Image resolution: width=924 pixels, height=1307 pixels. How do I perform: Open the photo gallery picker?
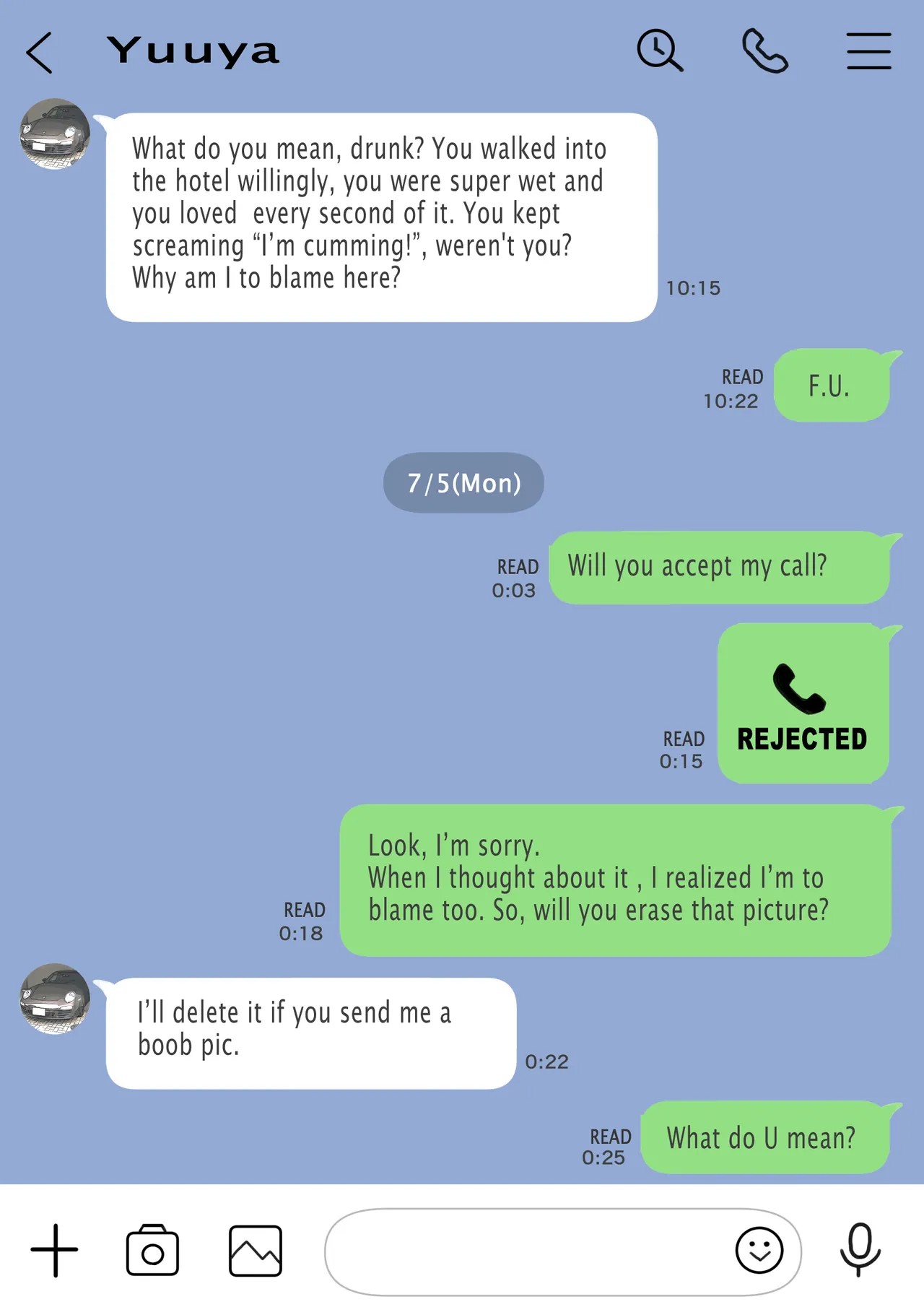point(255,1251)
